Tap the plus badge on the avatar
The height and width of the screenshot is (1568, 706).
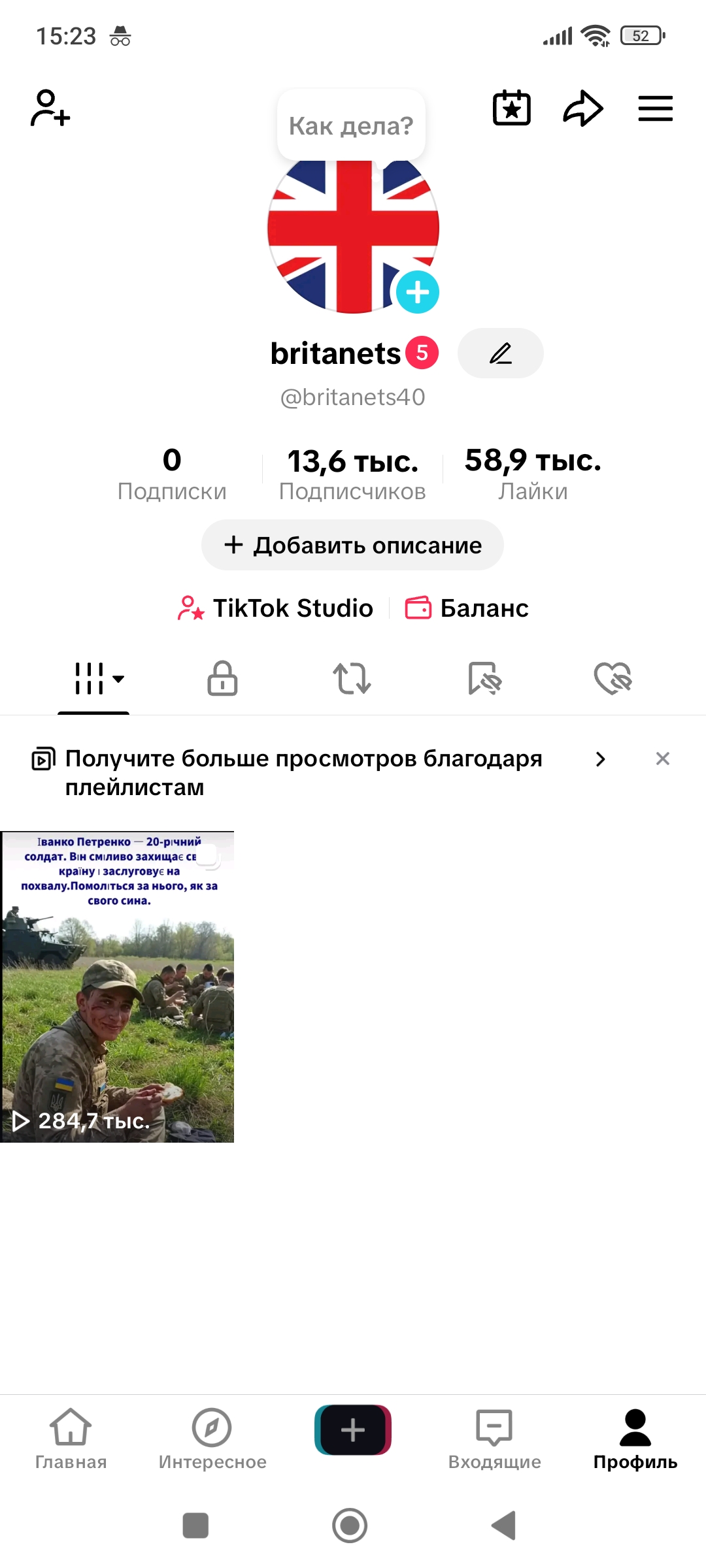click(x=418, y=292)
